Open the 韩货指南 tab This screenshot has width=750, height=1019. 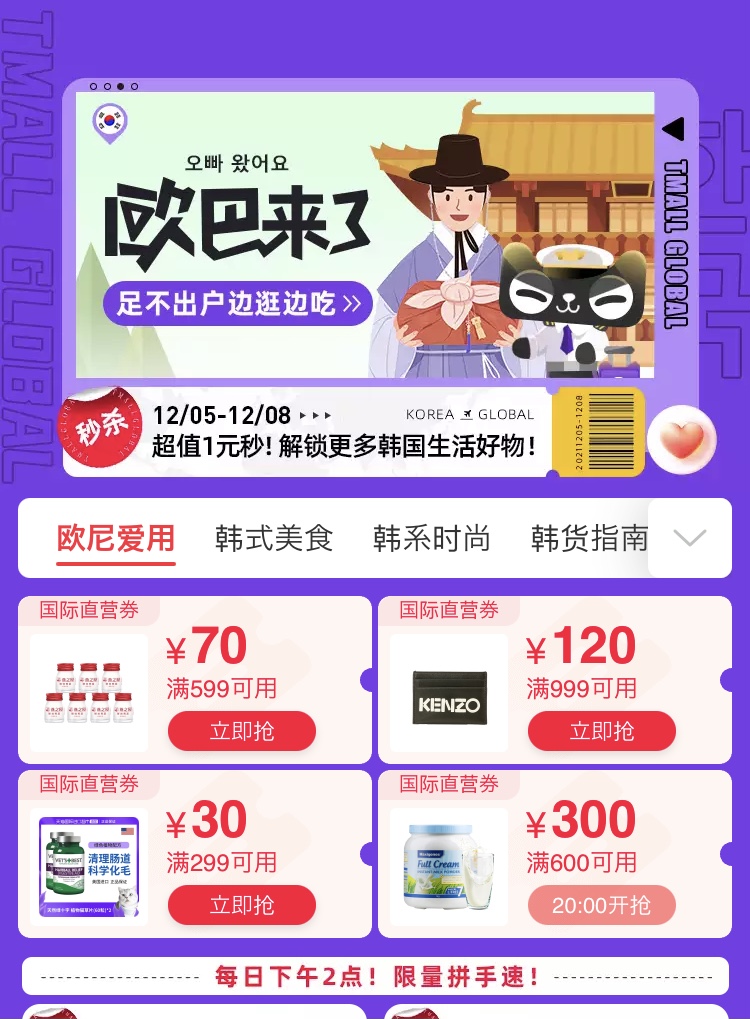pyautogui.click(x=589, y=539)
